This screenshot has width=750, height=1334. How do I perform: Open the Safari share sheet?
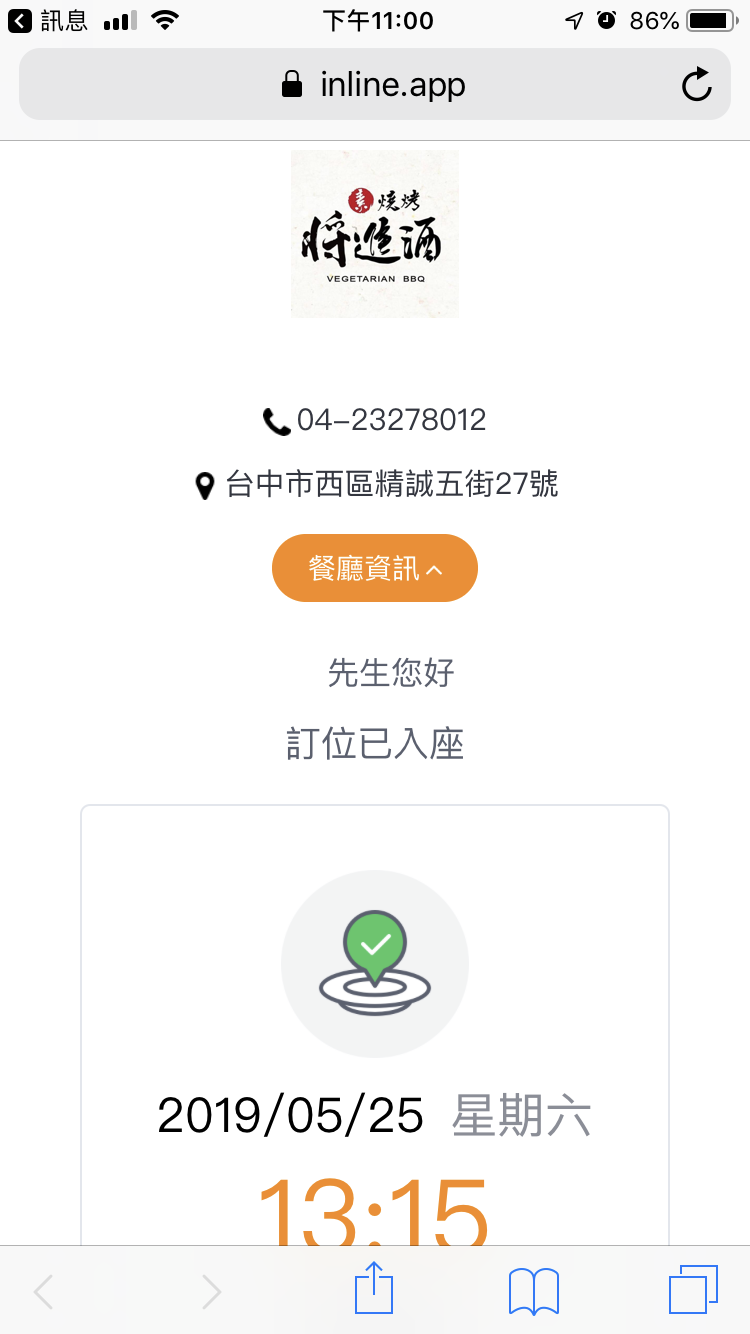click(x=374, y=1289)
